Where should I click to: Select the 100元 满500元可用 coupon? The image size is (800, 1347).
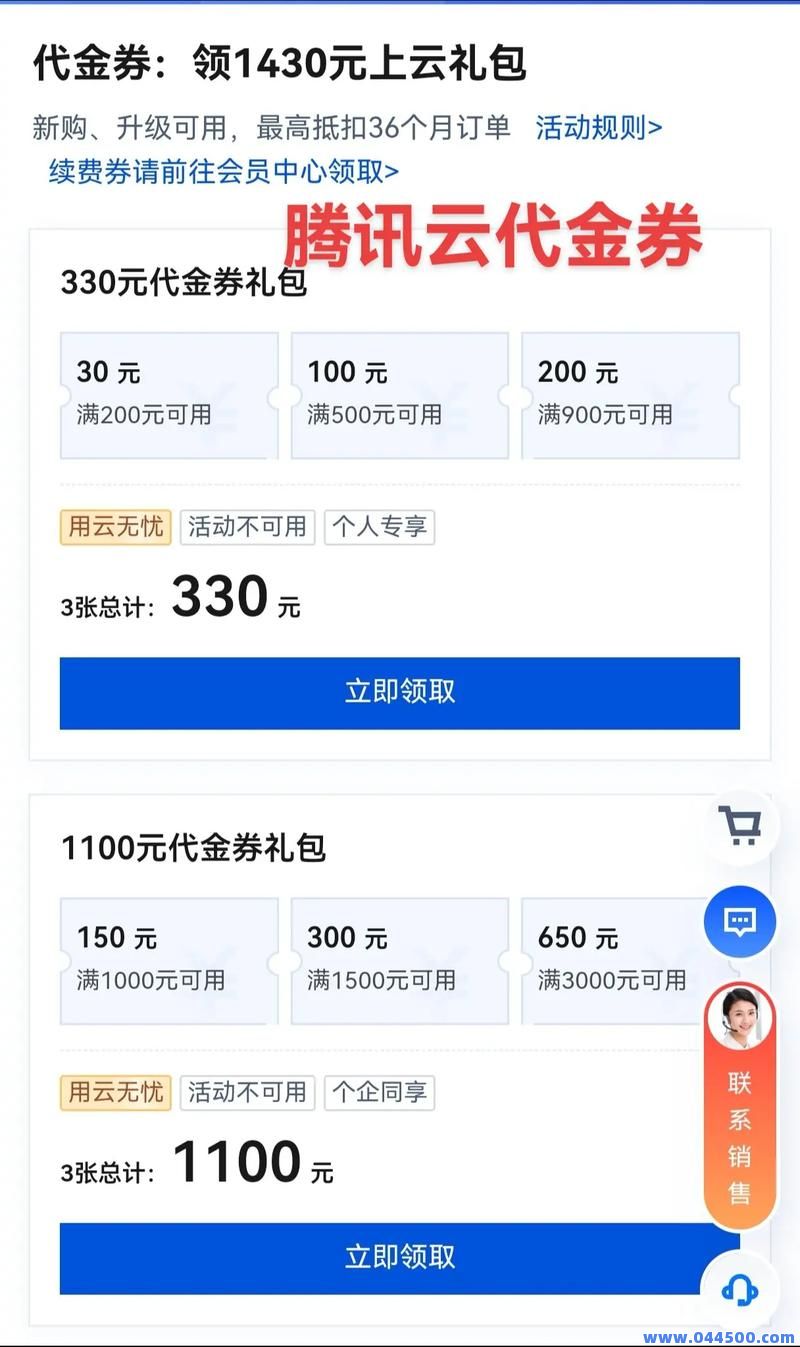coord(399,394)
